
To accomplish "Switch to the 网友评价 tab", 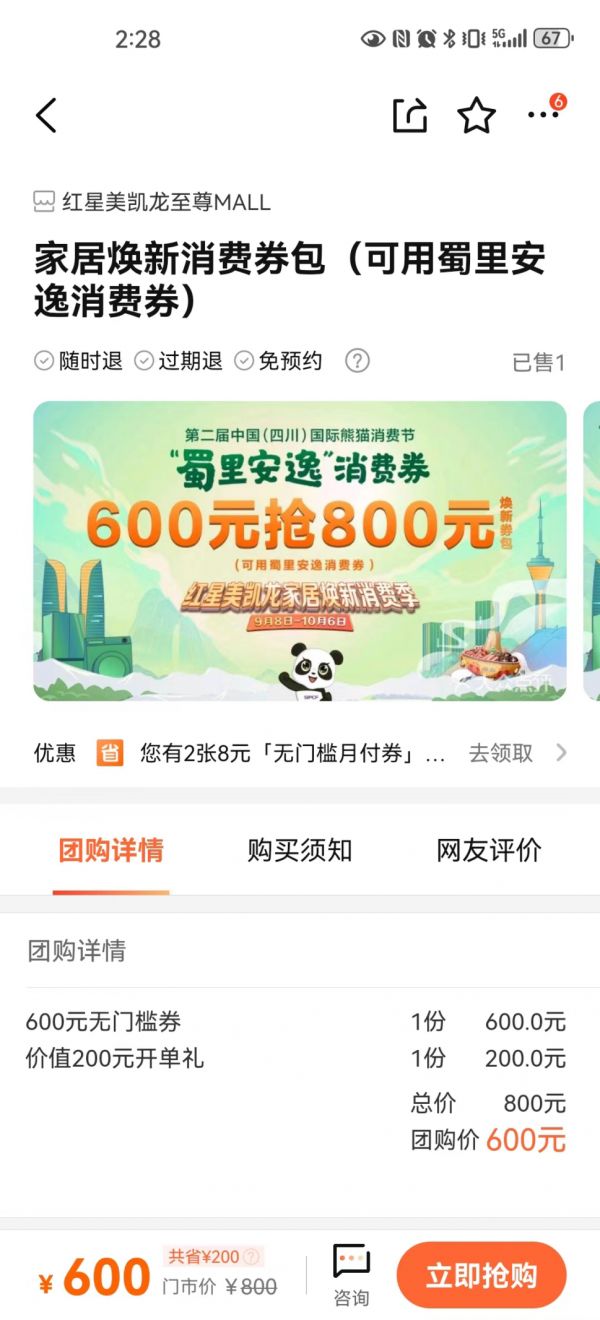I will click(x=488, y=851).
